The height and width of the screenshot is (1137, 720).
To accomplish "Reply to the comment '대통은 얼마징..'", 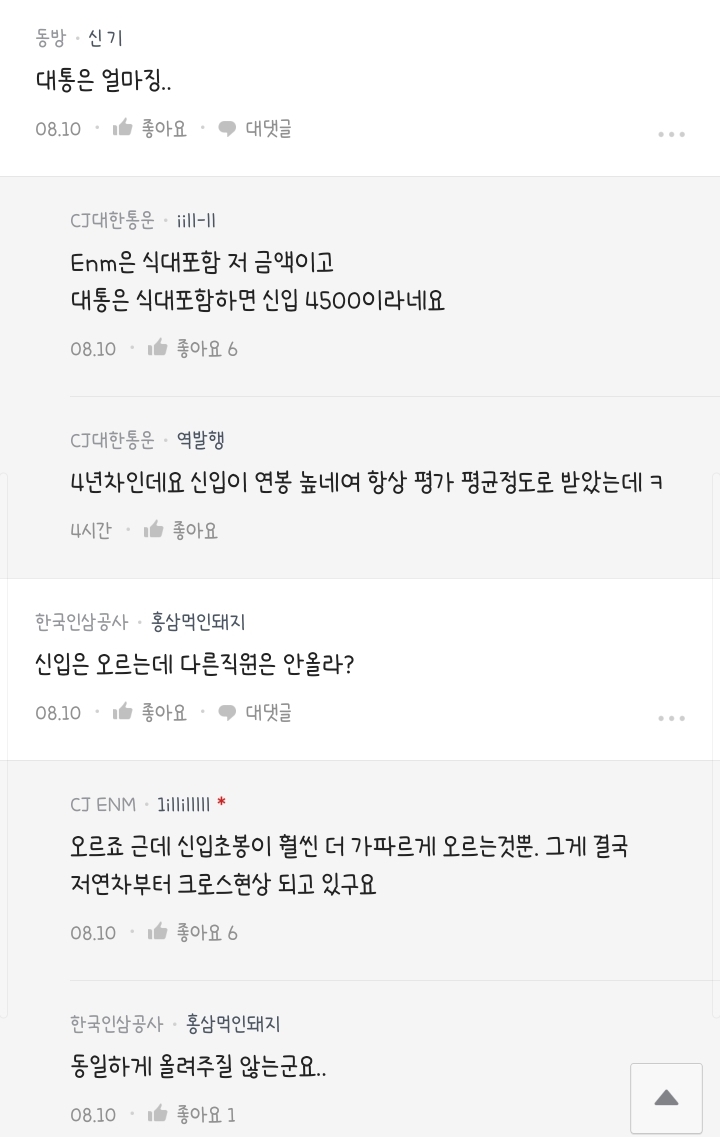I will tap(255, 128).
